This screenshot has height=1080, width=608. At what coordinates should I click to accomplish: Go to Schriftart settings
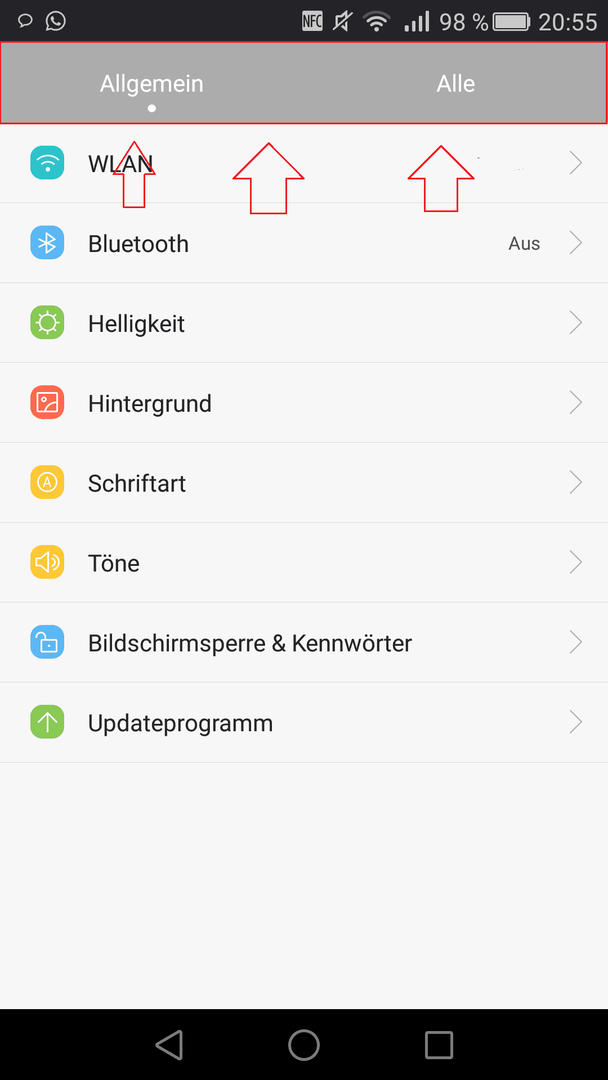pos(304,483)
